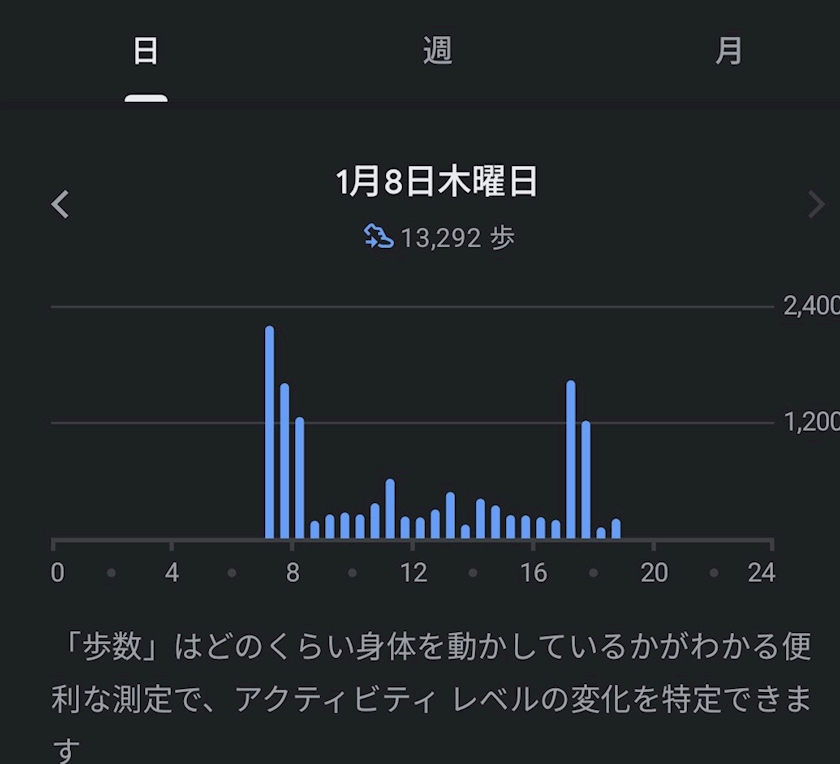Select the 日 (day) tab

(146, 51)
